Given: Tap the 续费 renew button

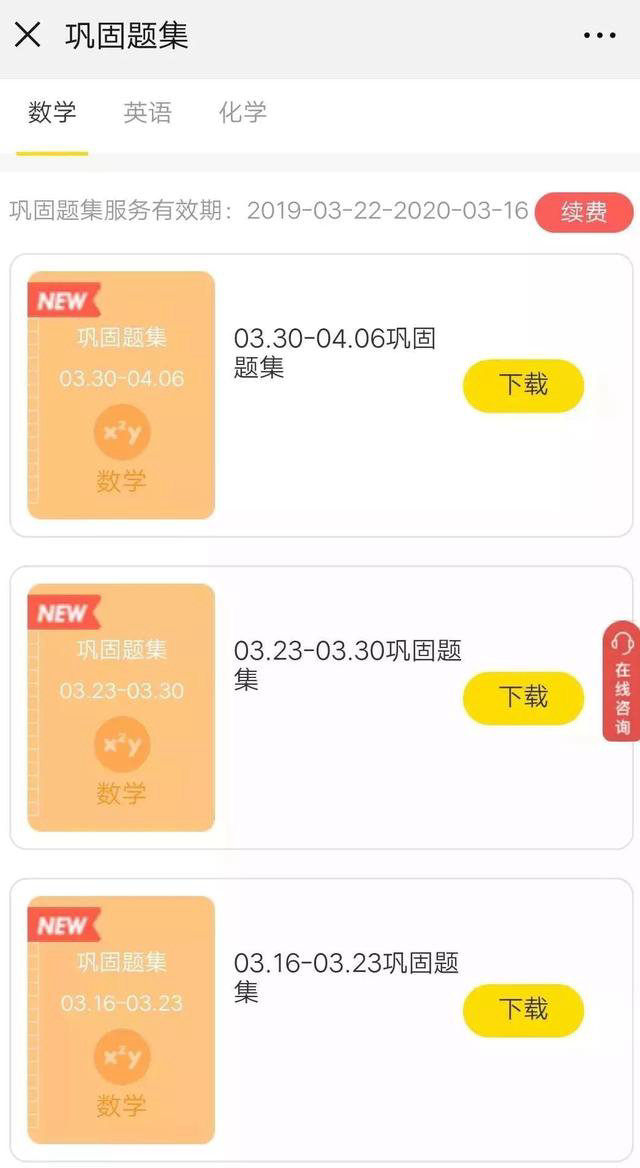Looking at the screenshot, I should tap(584, 212).
